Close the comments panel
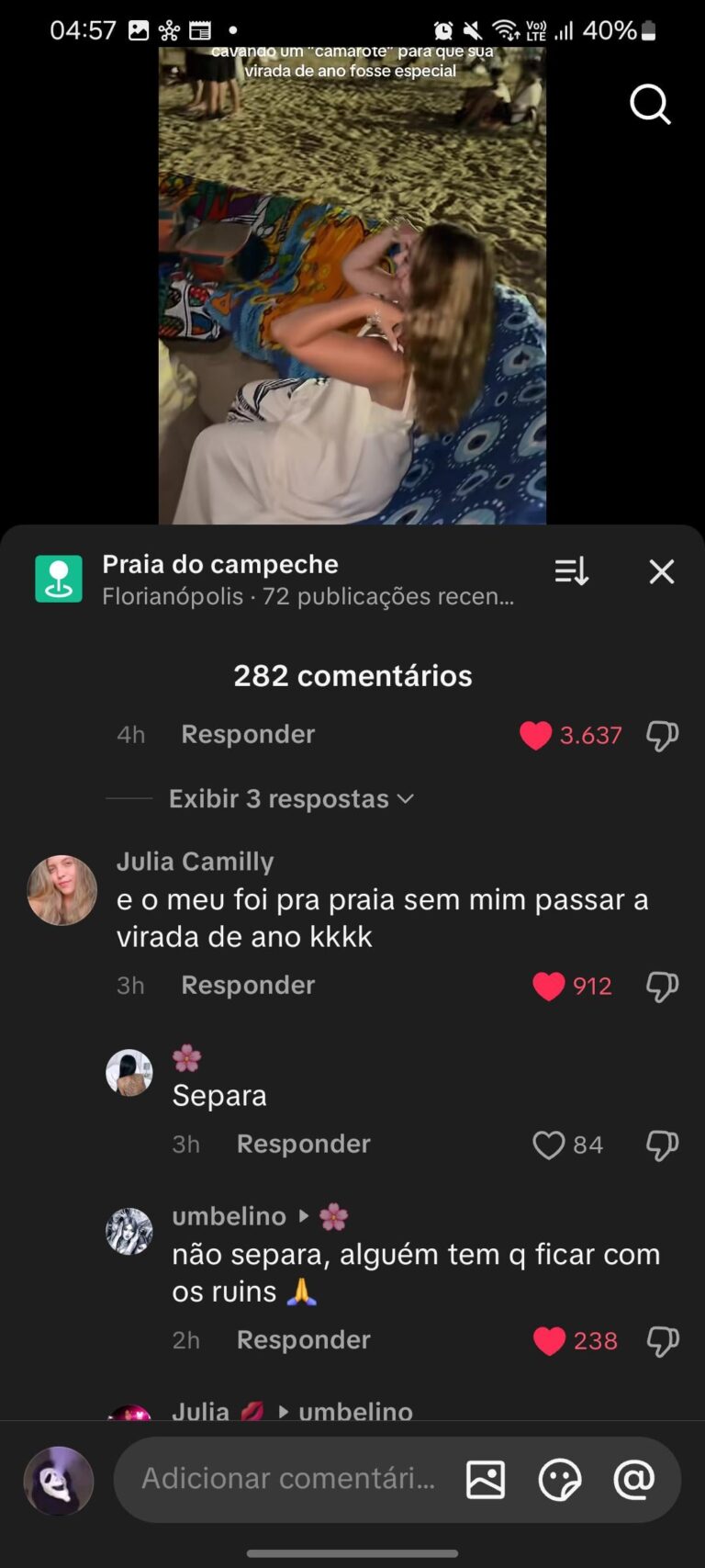Screen dimensions: 705x1568 661,571
